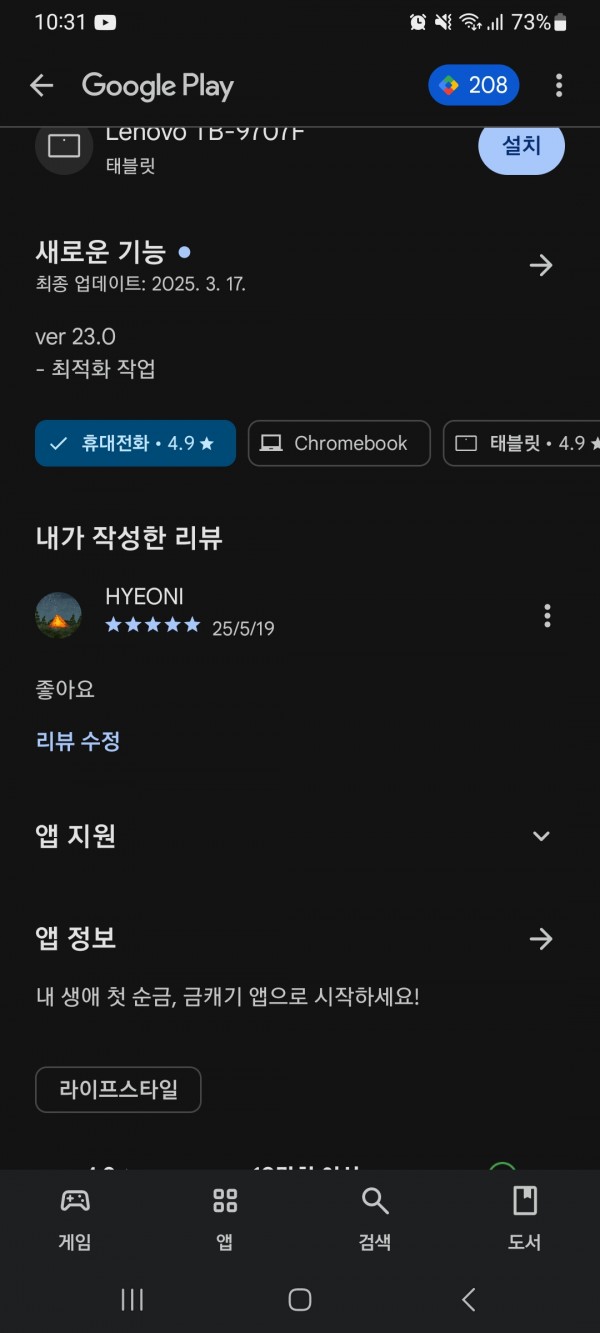Switch to the 검색 tab
The image size is (600, 1333).
(375, 1219)
